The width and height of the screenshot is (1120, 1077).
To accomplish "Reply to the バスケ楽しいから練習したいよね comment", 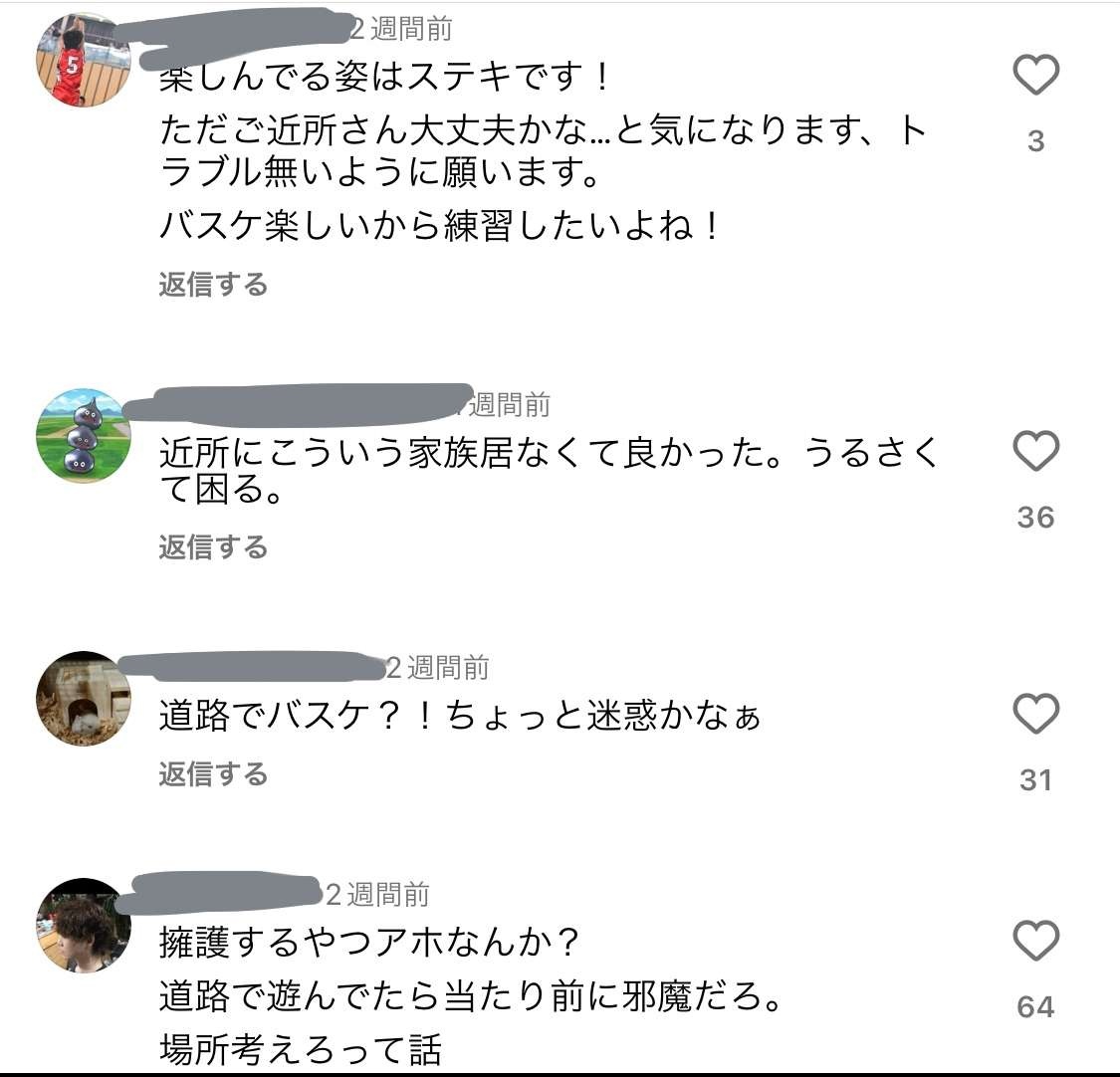I will click(x=213, y=285).
